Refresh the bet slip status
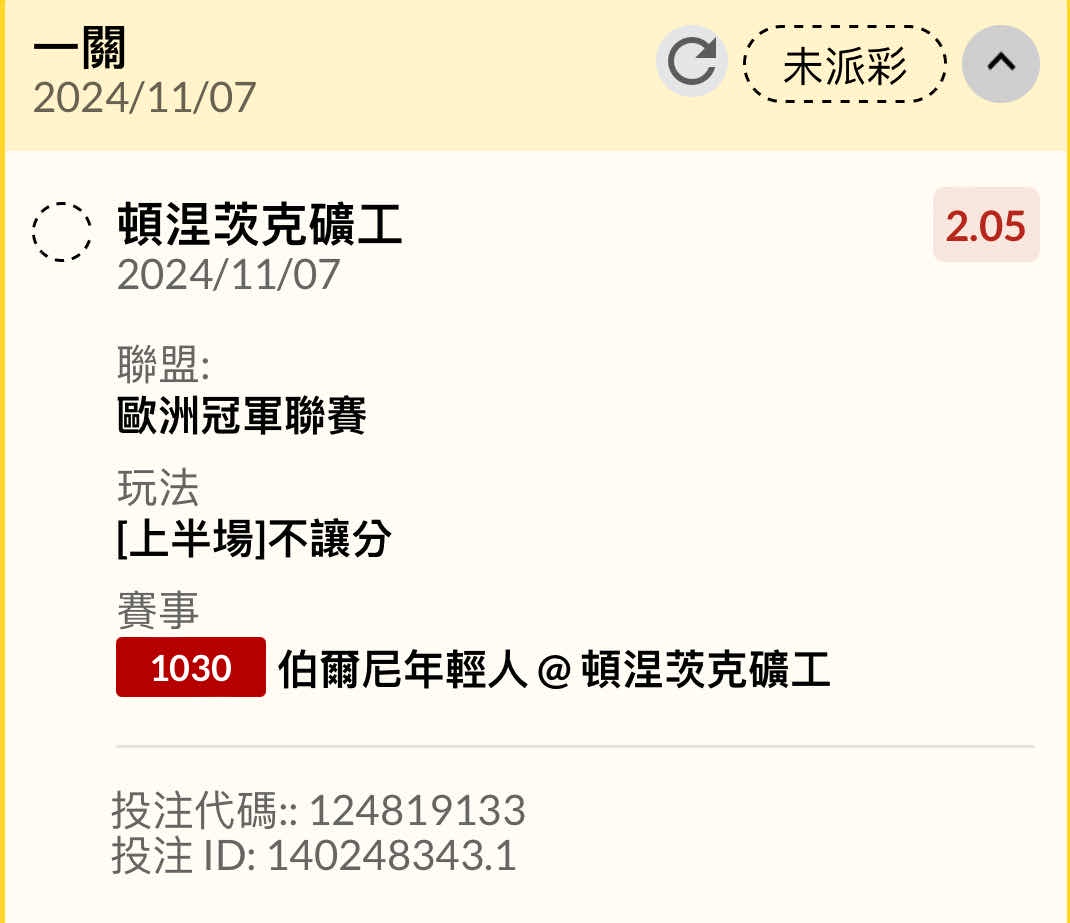The width and height of the screenshot is (1070, 923). click(x=691, y=62)
